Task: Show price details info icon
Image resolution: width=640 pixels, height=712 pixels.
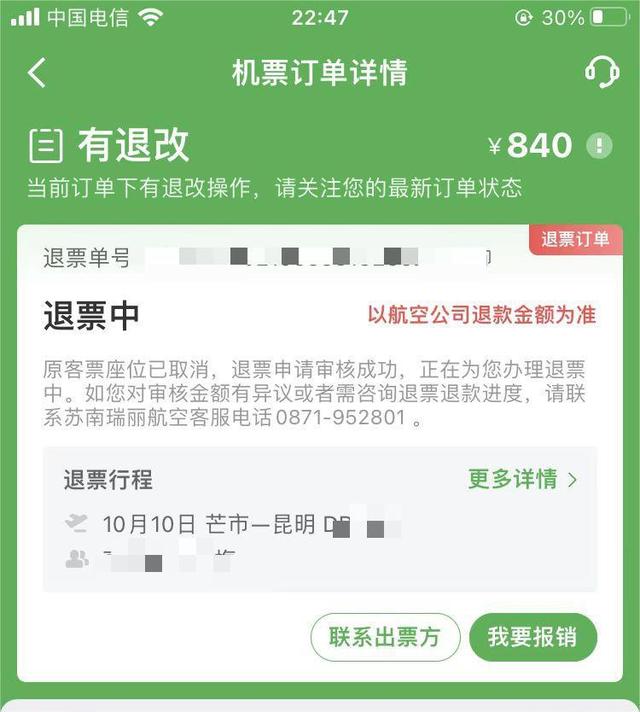Action: (x=599, y=146)
